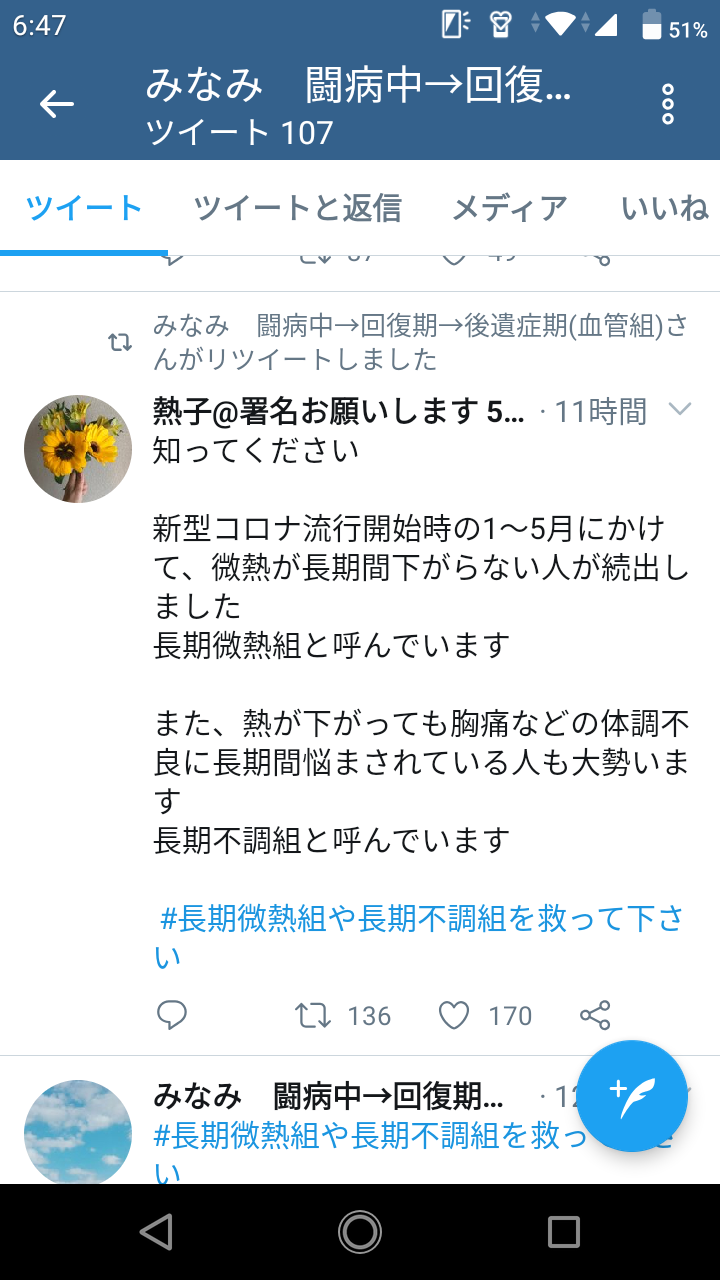Viewport: 720px width, 1280px height.
Task: Reply to 熱子's tweet
Action: [172, 1016]
